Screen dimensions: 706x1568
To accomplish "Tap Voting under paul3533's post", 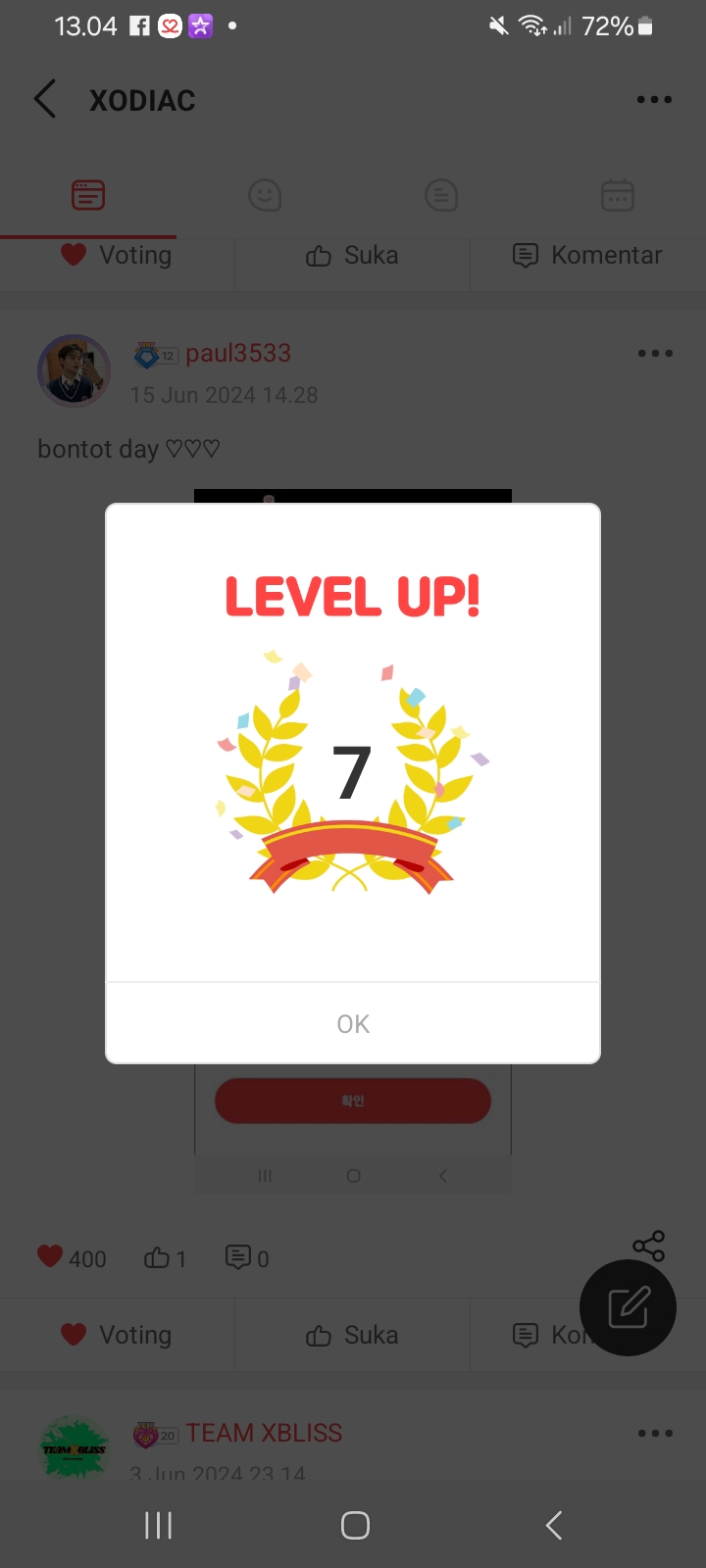I will click(x=117, y=1335).
